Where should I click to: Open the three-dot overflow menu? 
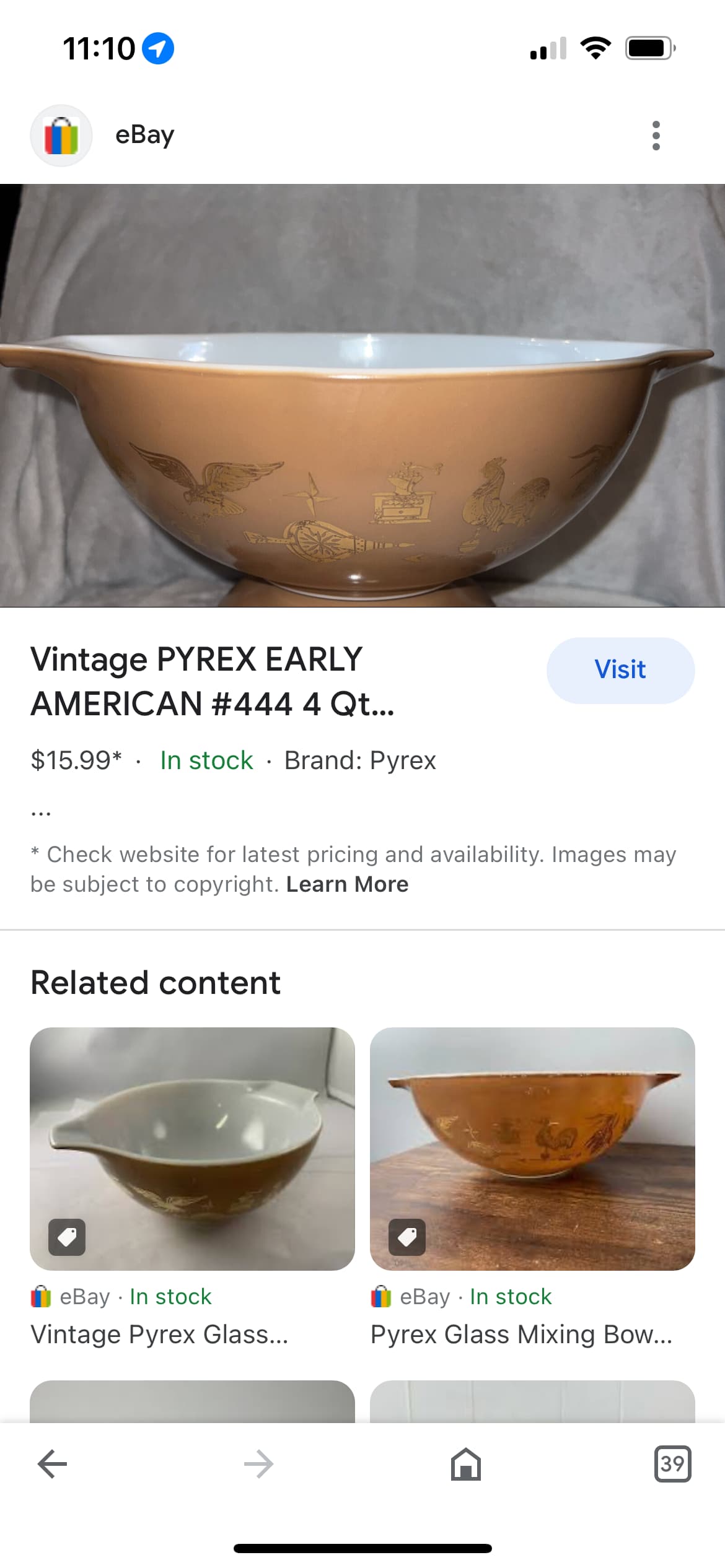point(656,135)
